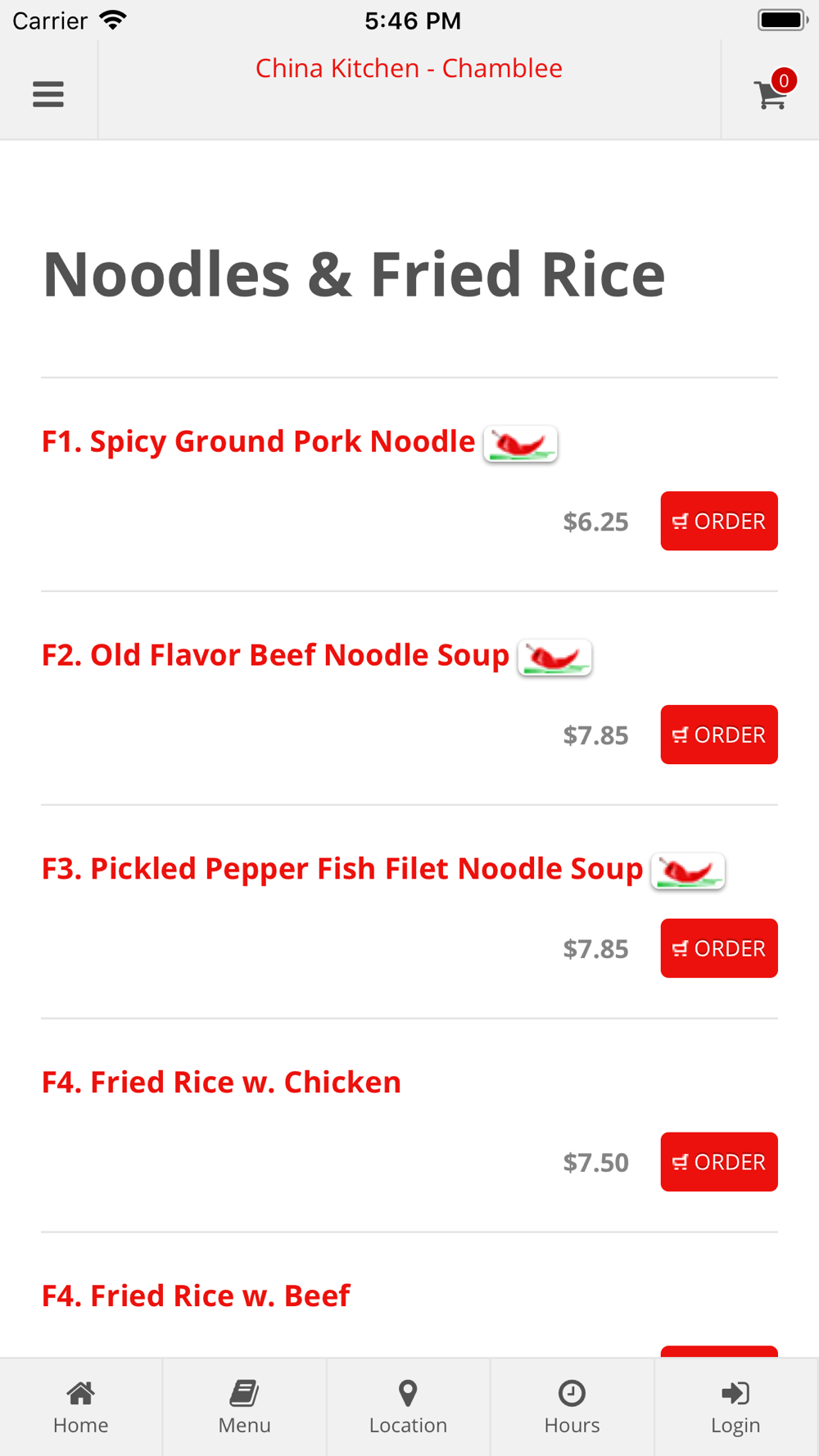Order F3 Pickled Pepper Fish Filet Noodle Soup
819x1456 pixels.
pyautogui.click(x=719, y=948)
